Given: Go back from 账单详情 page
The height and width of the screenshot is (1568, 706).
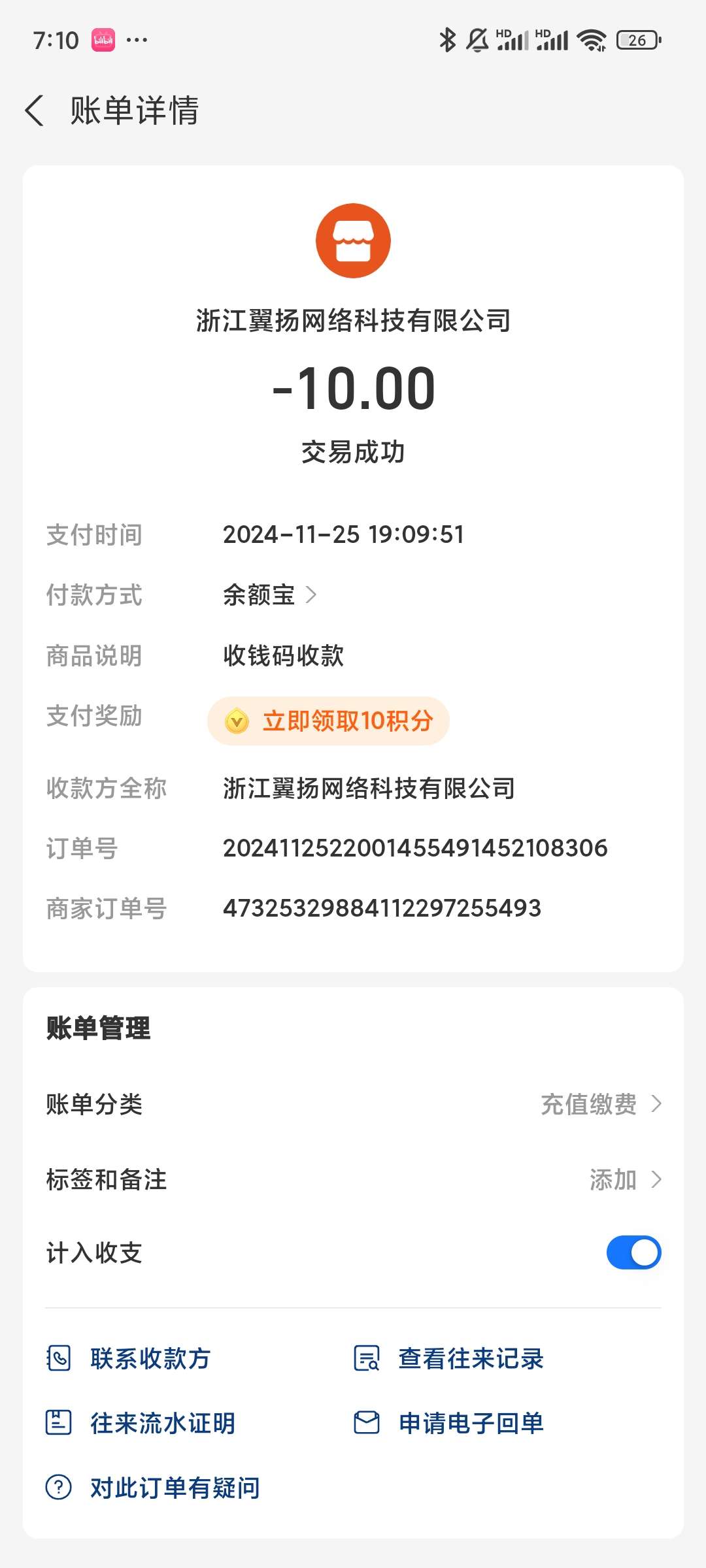Looking at the screenshot, I should pos(35,110).
